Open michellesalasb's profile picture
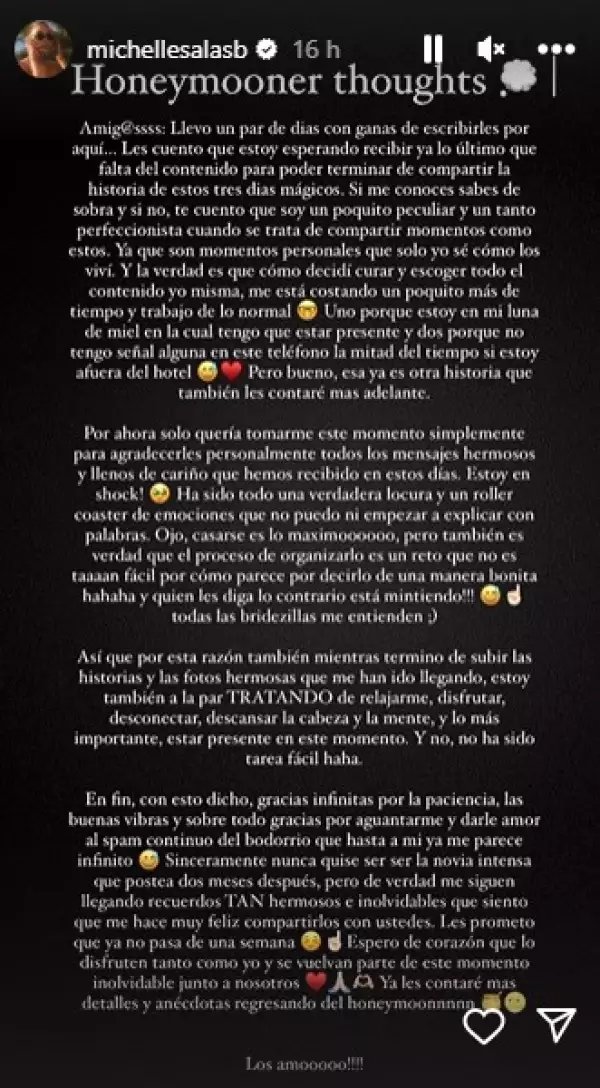This screenshot has width=600, height=1088. (x=41, y=47)
